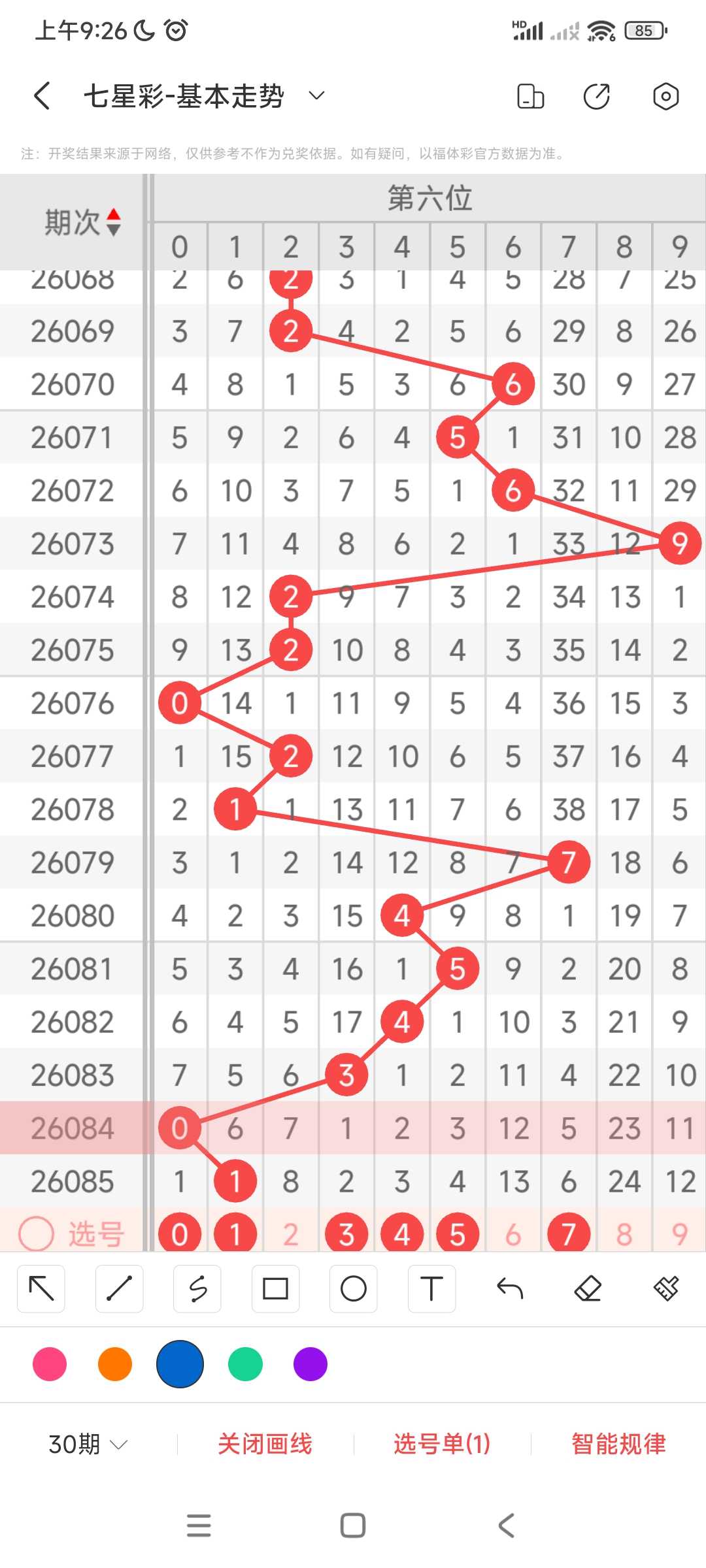
Task: Choose the circle drawing tool
Action: point(354,1289)
